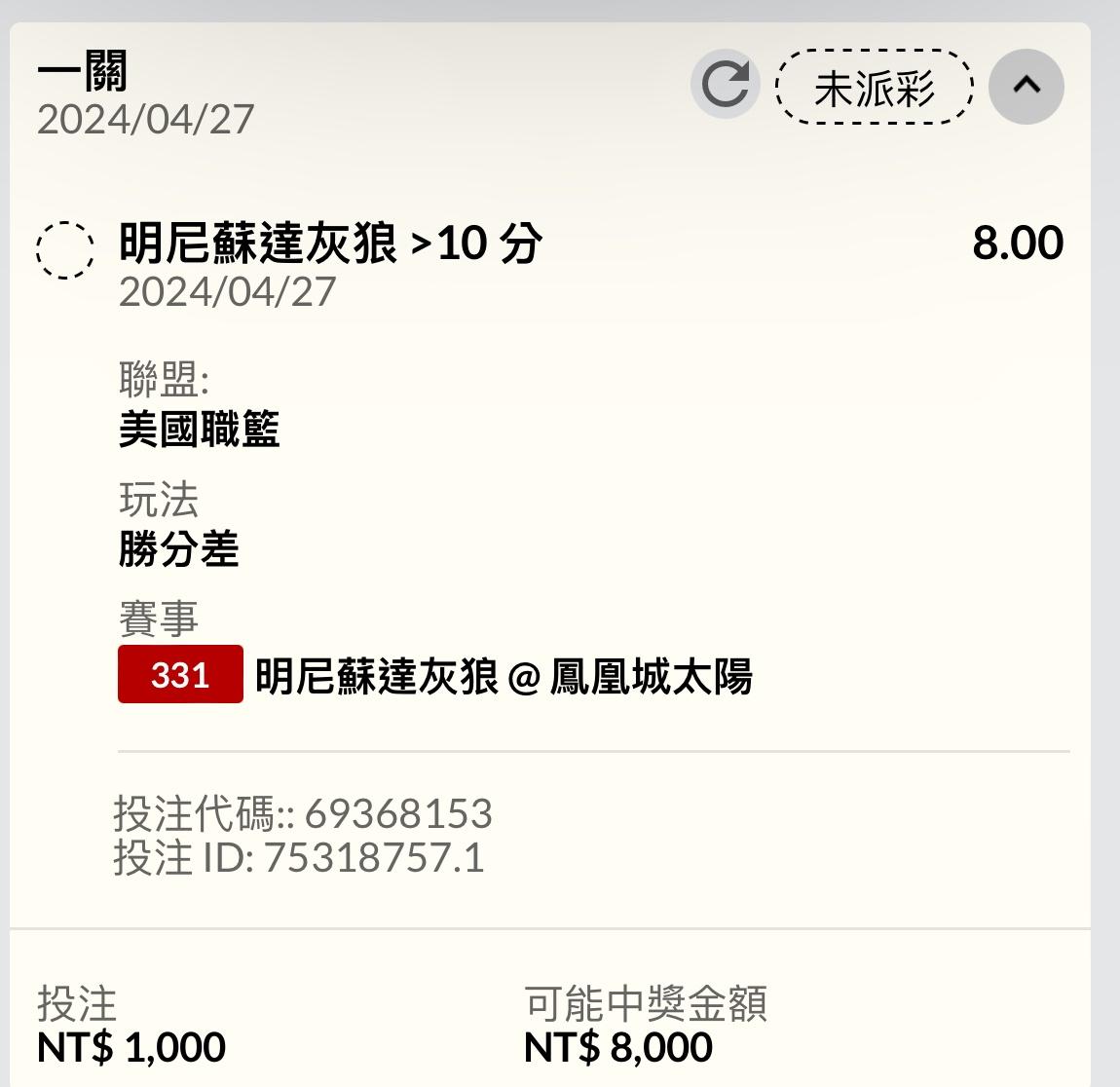Collapse the 一關 bet details
The height and width of the screenshot is (1087, 1120).
coord(1026,87)
